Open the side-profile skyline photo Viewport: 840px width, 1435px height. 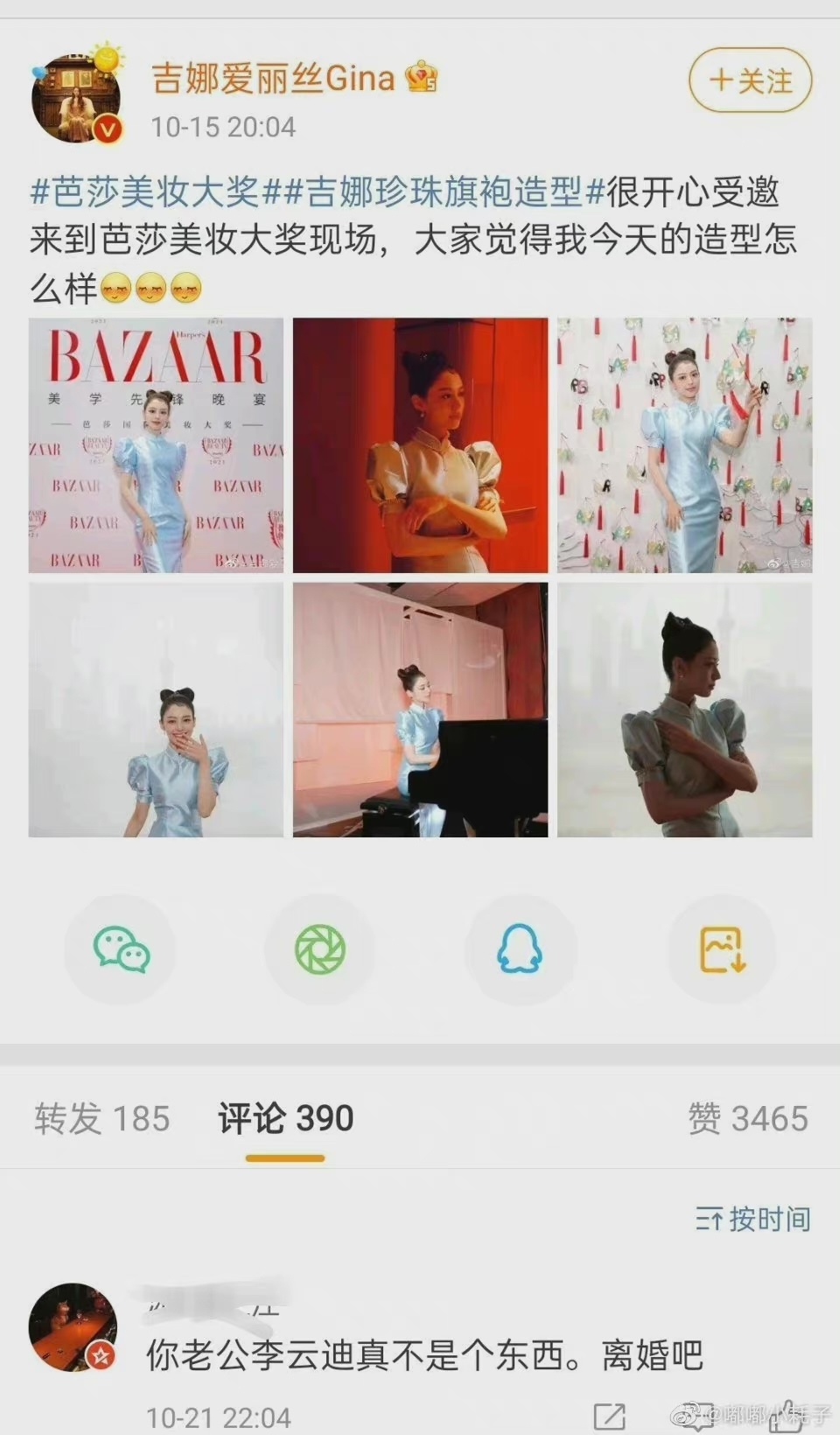point(685,710)
